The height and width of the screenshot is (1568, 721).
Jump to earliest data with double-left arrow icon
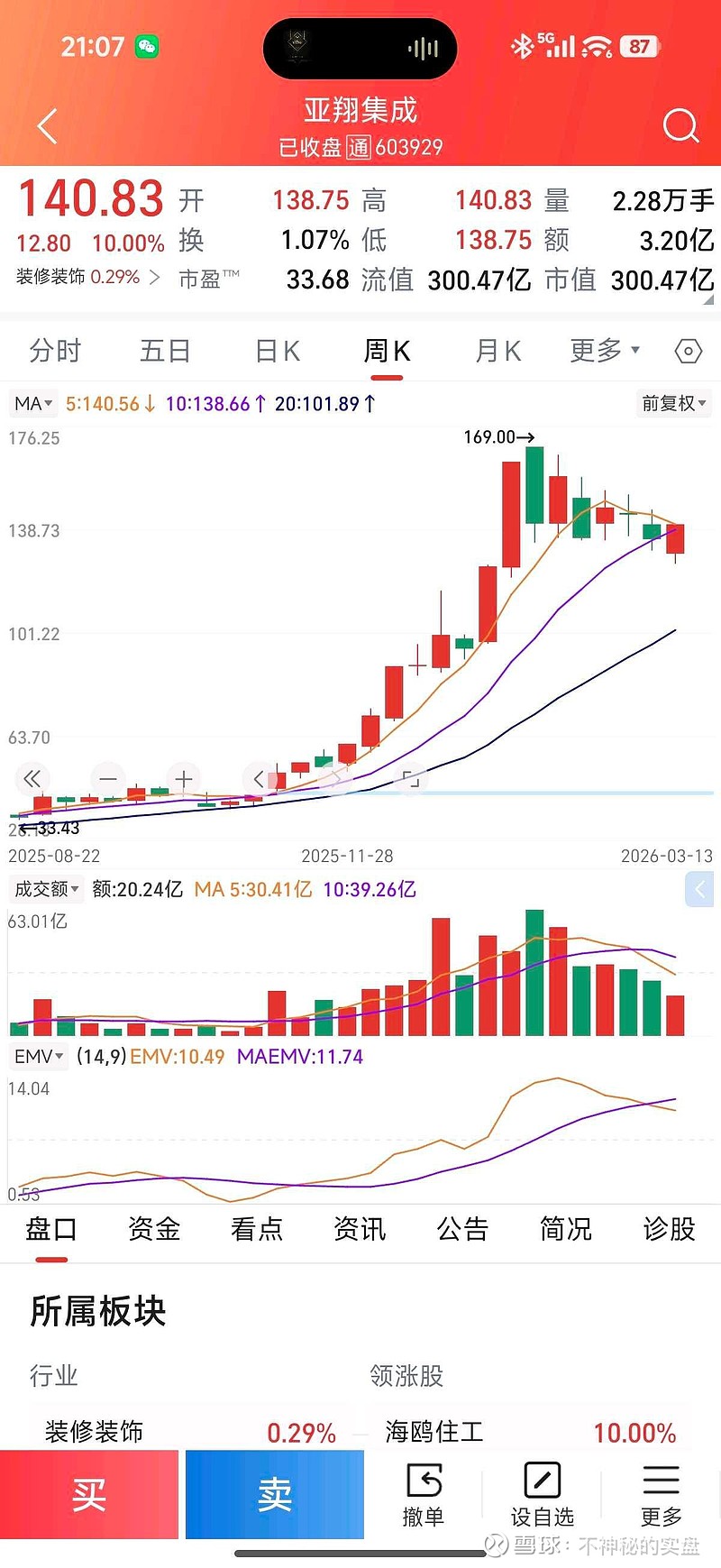pyautogui.click(x=32, y=778)
